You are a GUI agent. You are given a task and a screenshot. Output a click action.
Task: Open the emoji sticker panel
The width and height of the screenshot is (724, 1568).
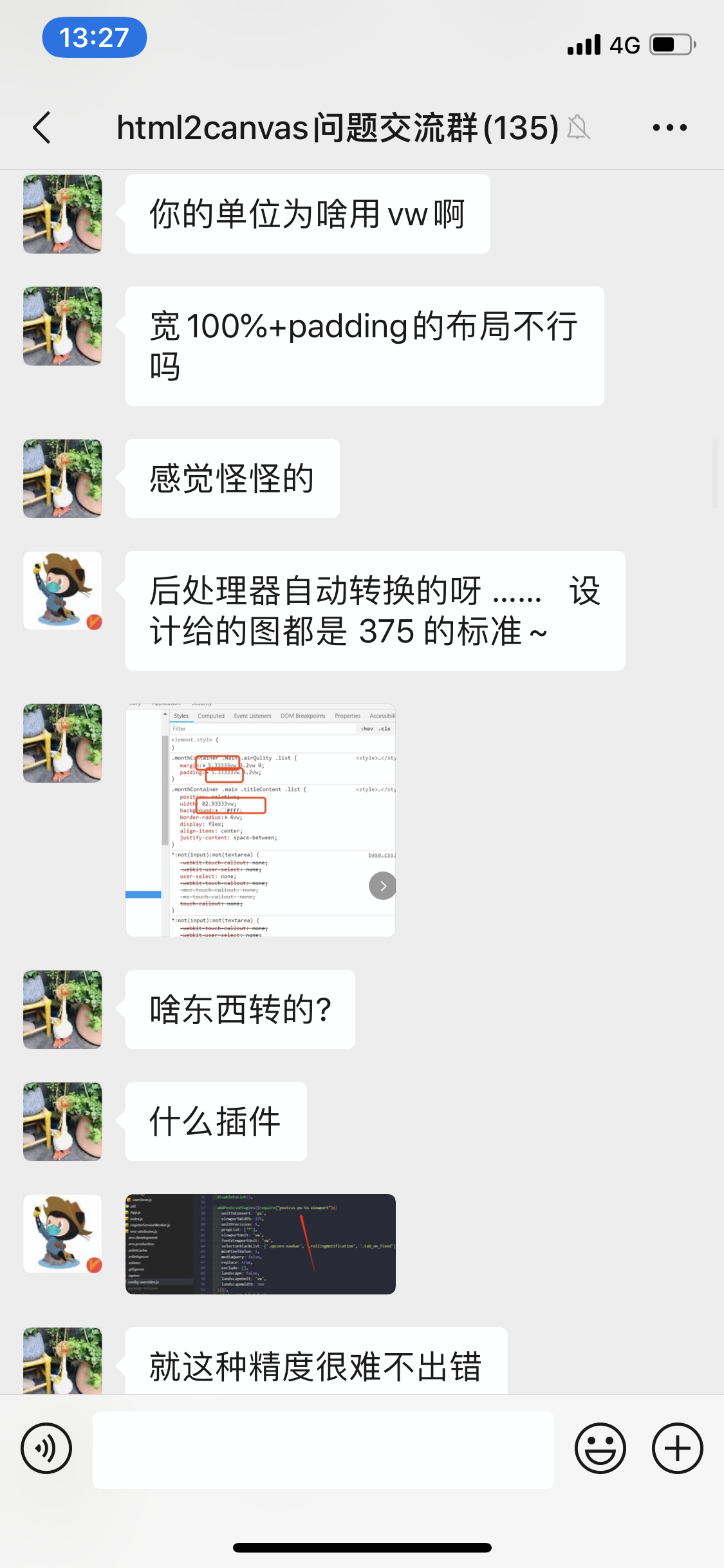[600, 1448]
